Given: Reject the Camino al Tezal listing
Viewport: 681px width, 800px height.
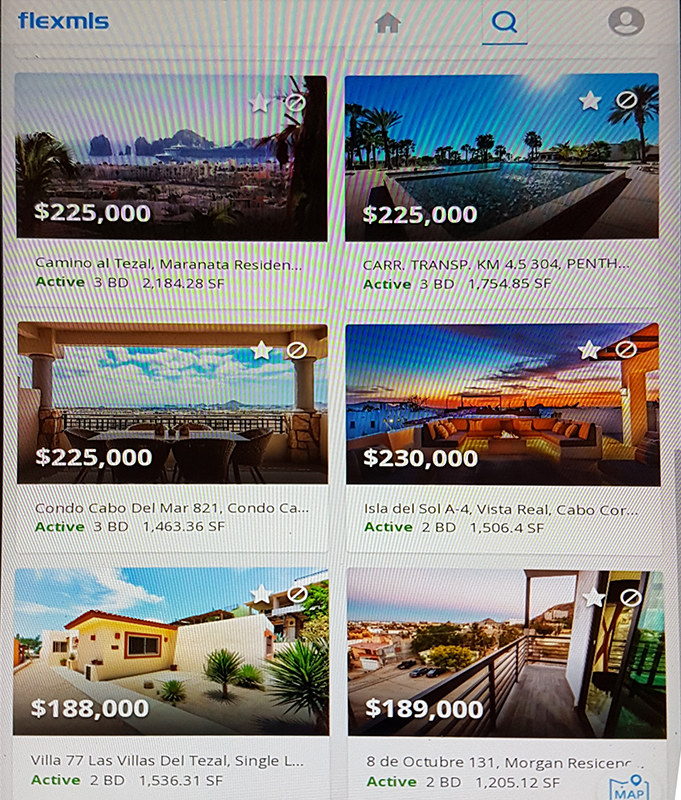Looking at the screenshot, I should [296, 102].
